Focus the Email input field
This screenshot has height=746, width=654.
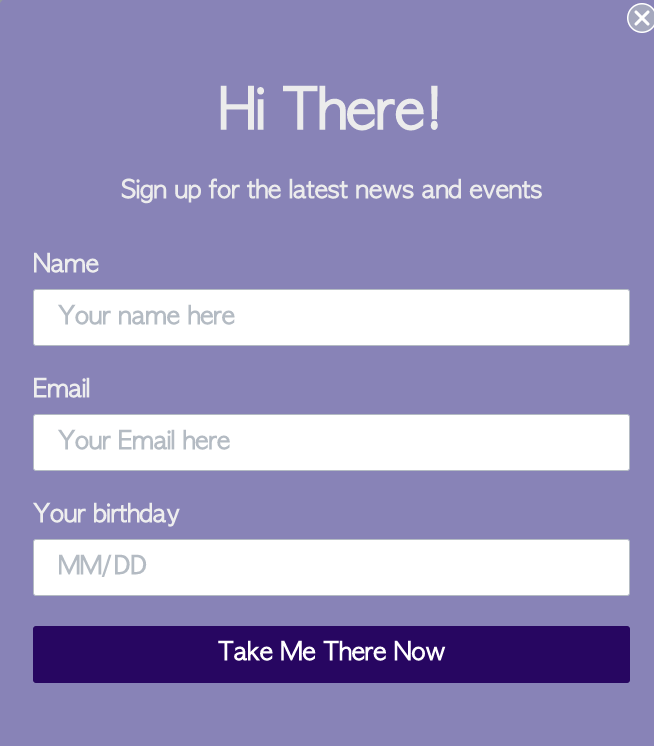coord(331,442)
